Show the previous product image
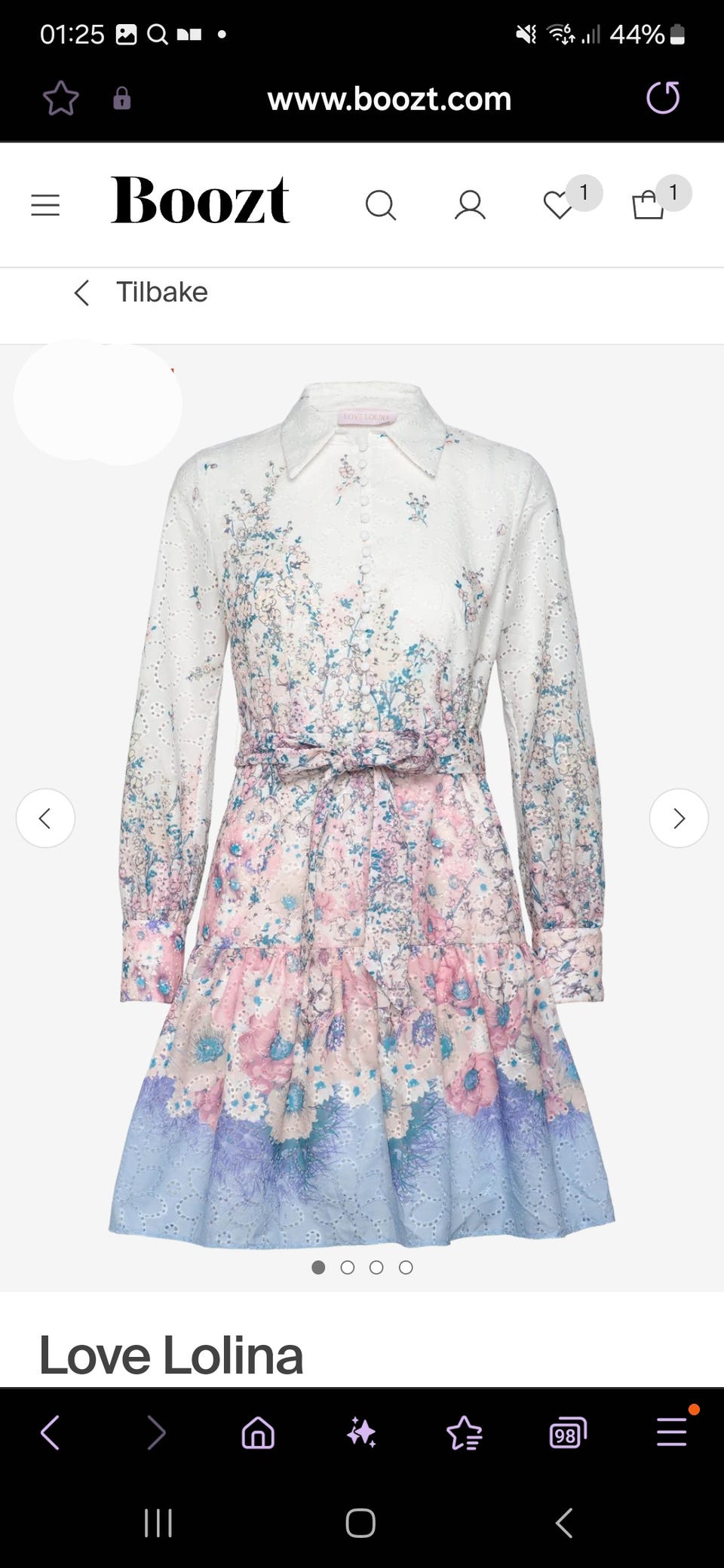Screen dimensions: 724x1568 click(45, 818)
